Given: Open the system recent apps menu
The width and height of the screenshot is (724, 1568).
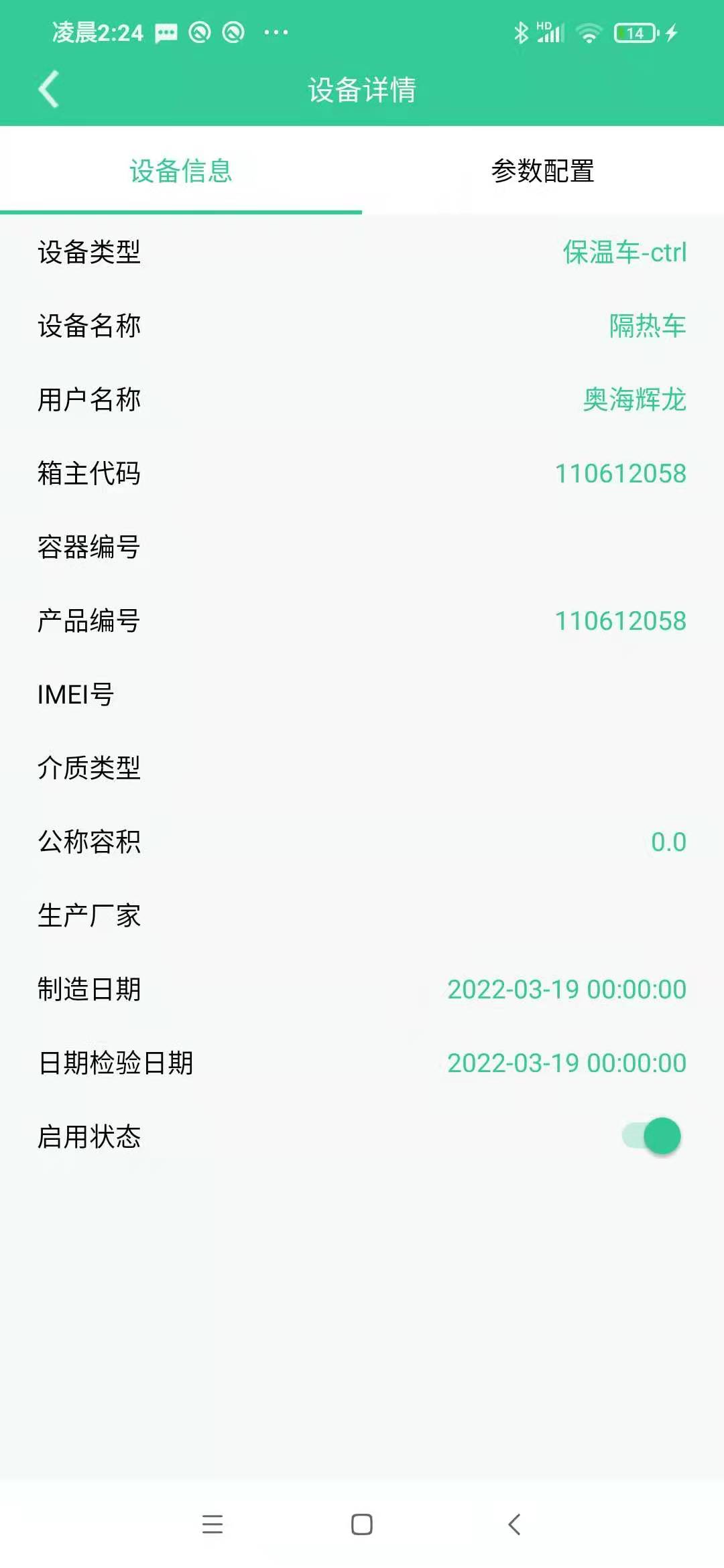Looking at the screenshot, I should (213, 1524).
